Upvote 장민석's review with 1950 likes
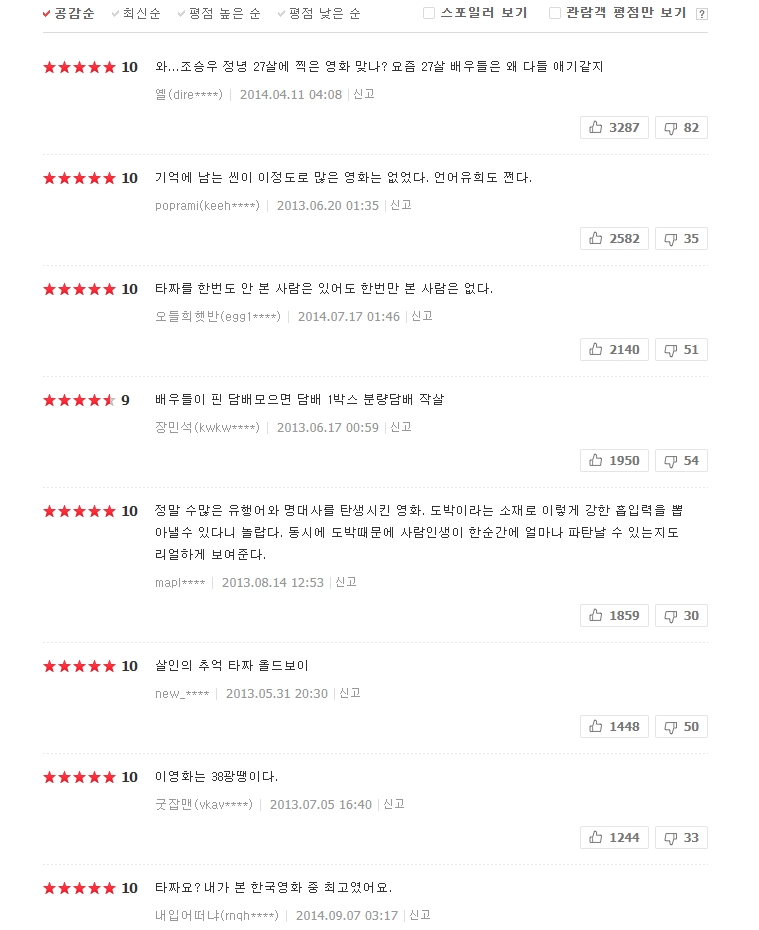 click(x=614, y=460)
